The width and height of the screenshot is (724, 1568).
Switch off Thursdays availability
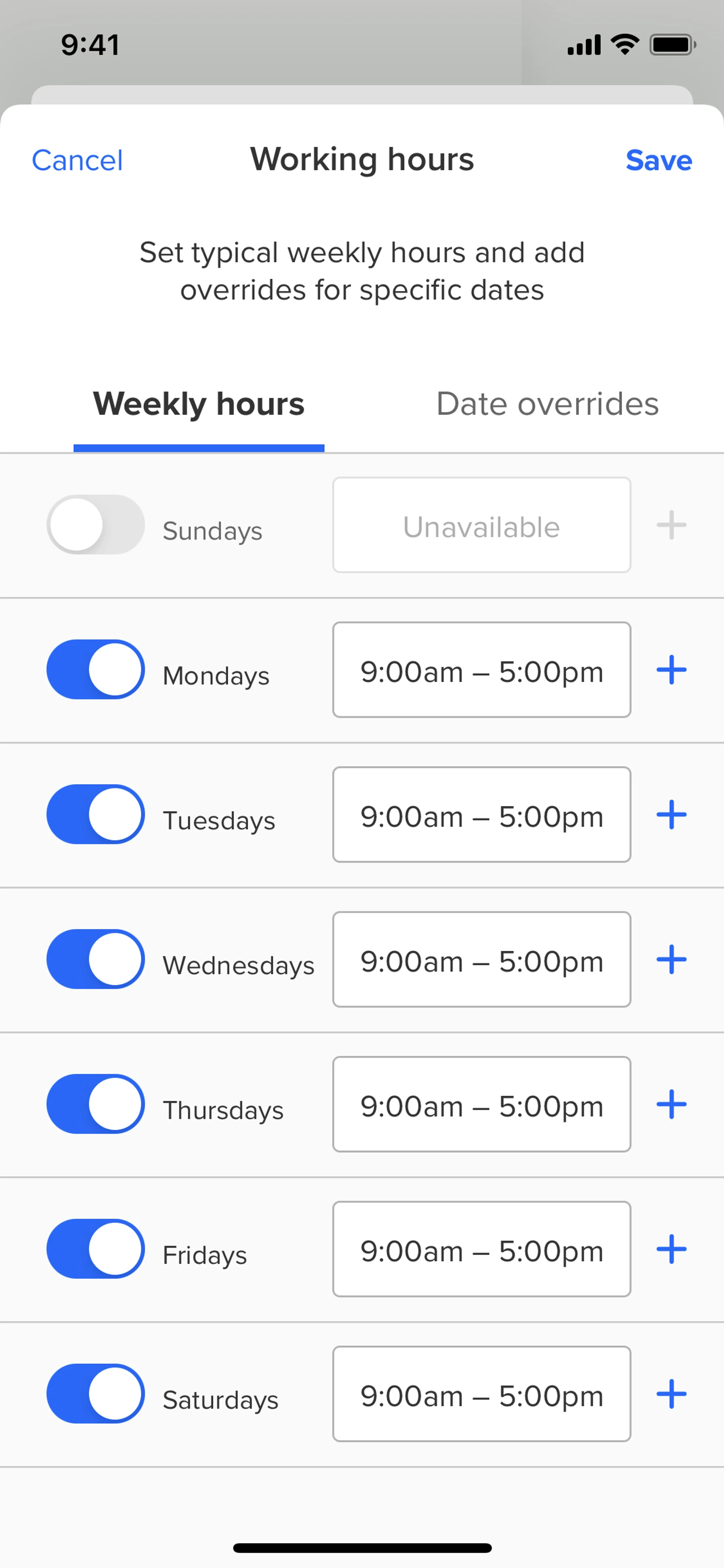click(95, 1104)
